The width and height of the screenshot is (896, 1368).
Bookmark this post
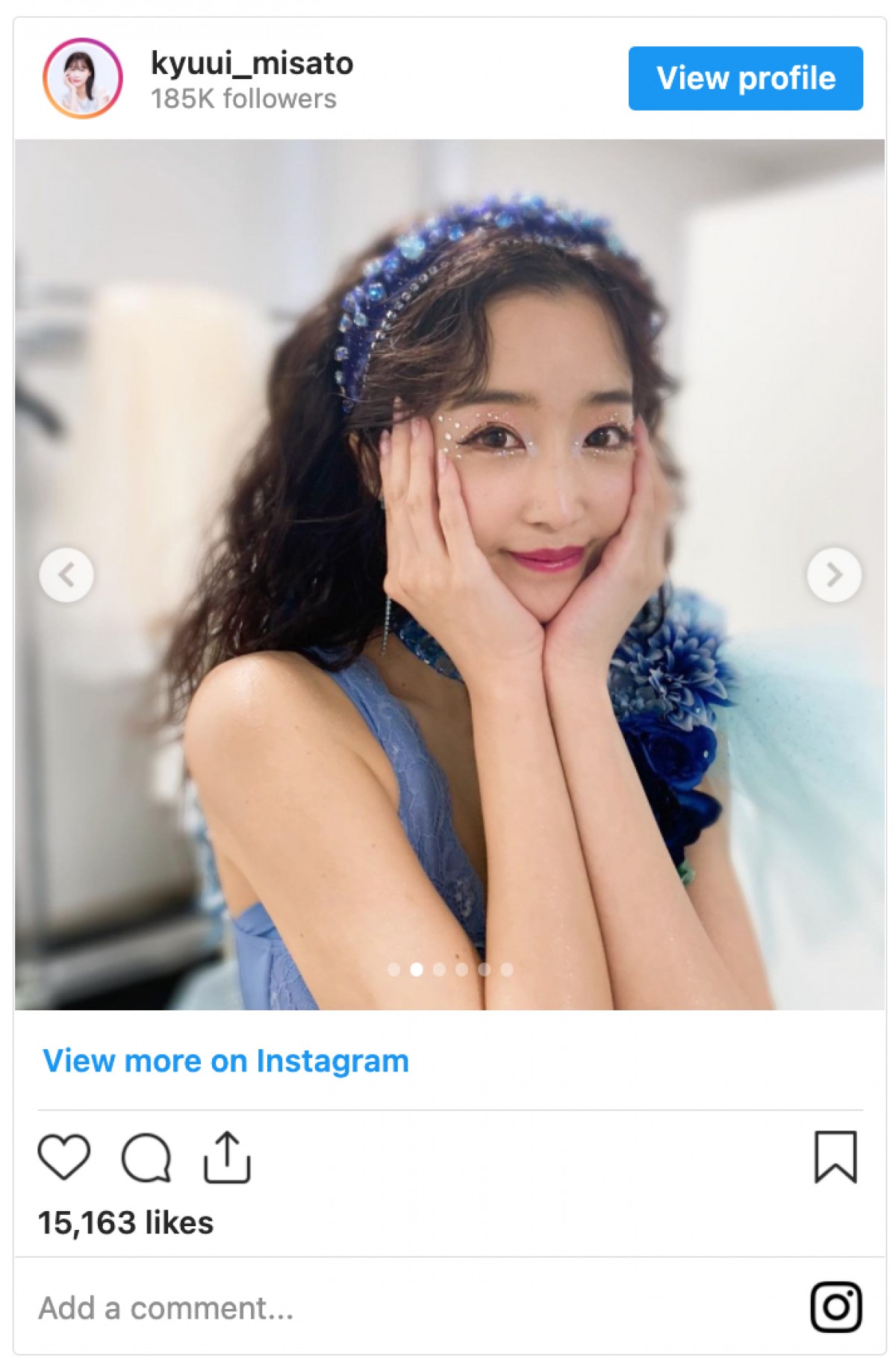(835, 1157)
